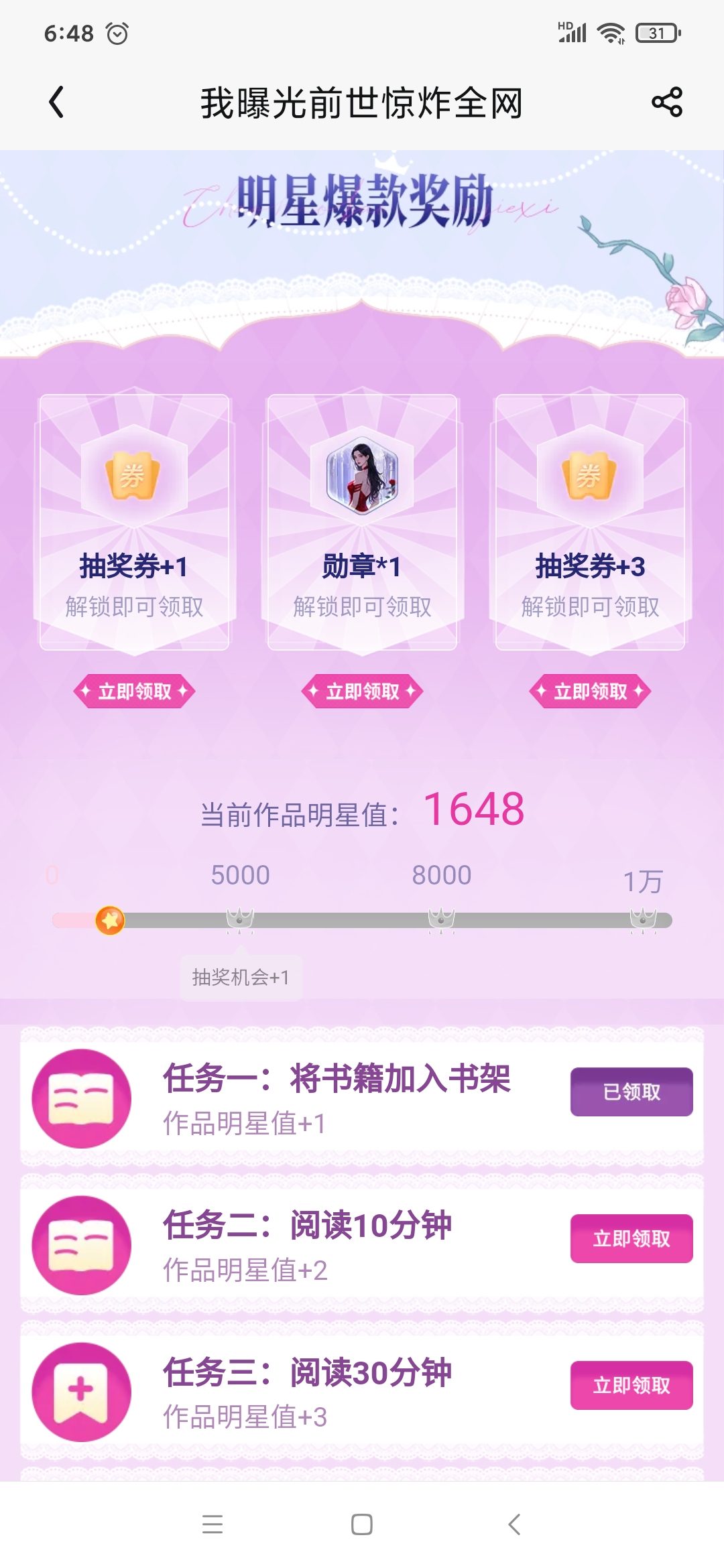The width and height of the screenshot is (724, 1568).
Task: Go to home screen via the navigation bar
Action: 362,1524
